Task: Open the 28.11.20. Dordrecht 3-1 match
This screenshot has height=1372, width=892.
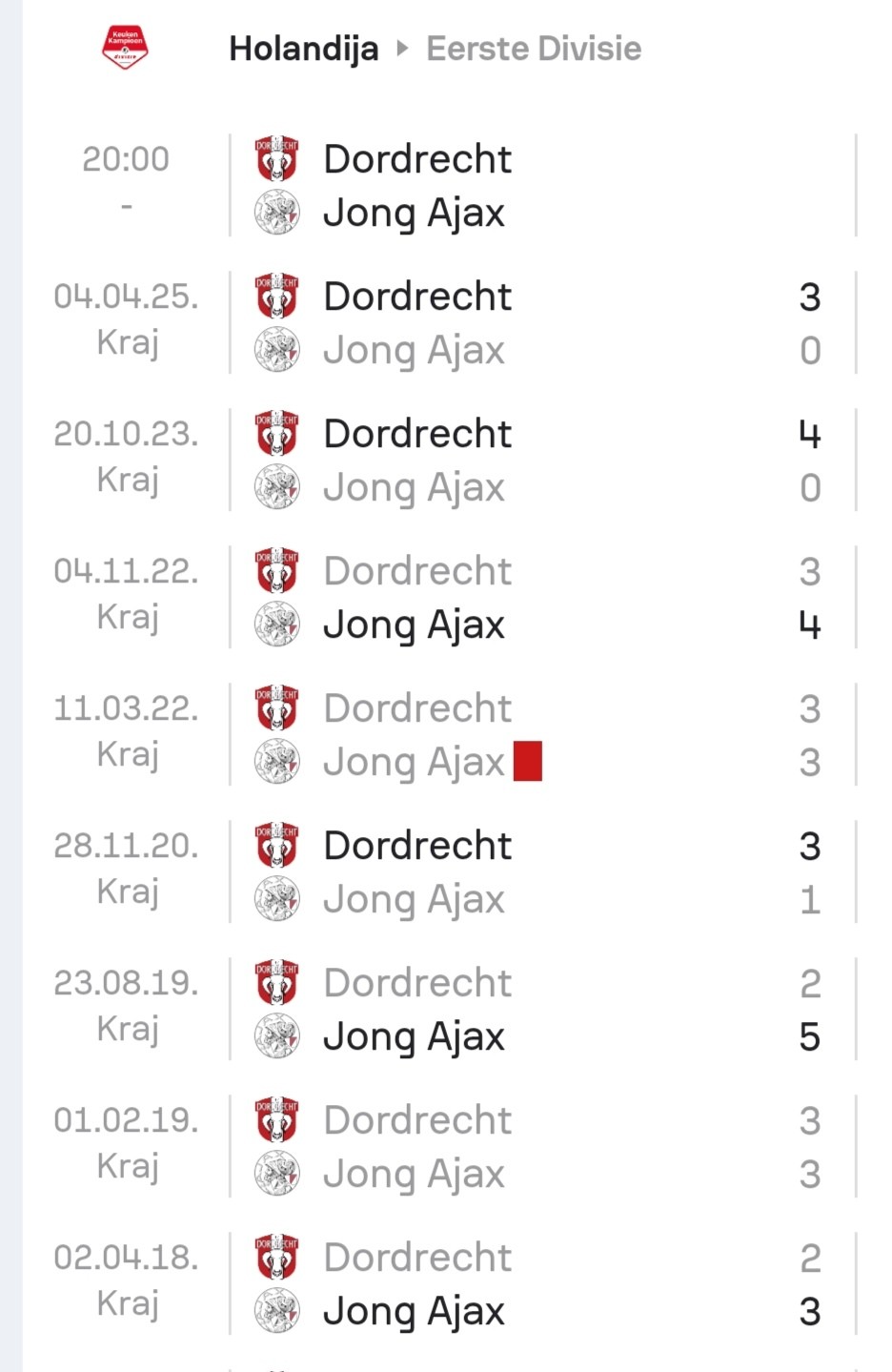Action: click(457, 872)
